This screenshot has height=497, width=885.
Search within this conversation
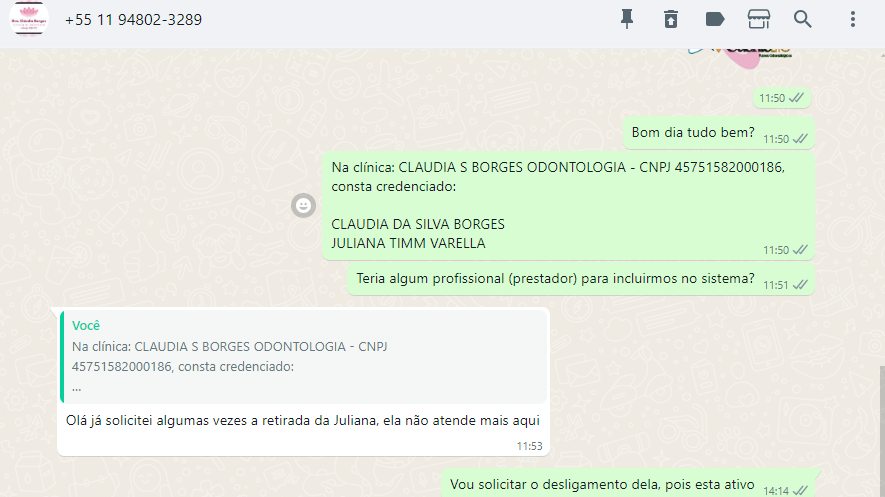pos(803,19)
